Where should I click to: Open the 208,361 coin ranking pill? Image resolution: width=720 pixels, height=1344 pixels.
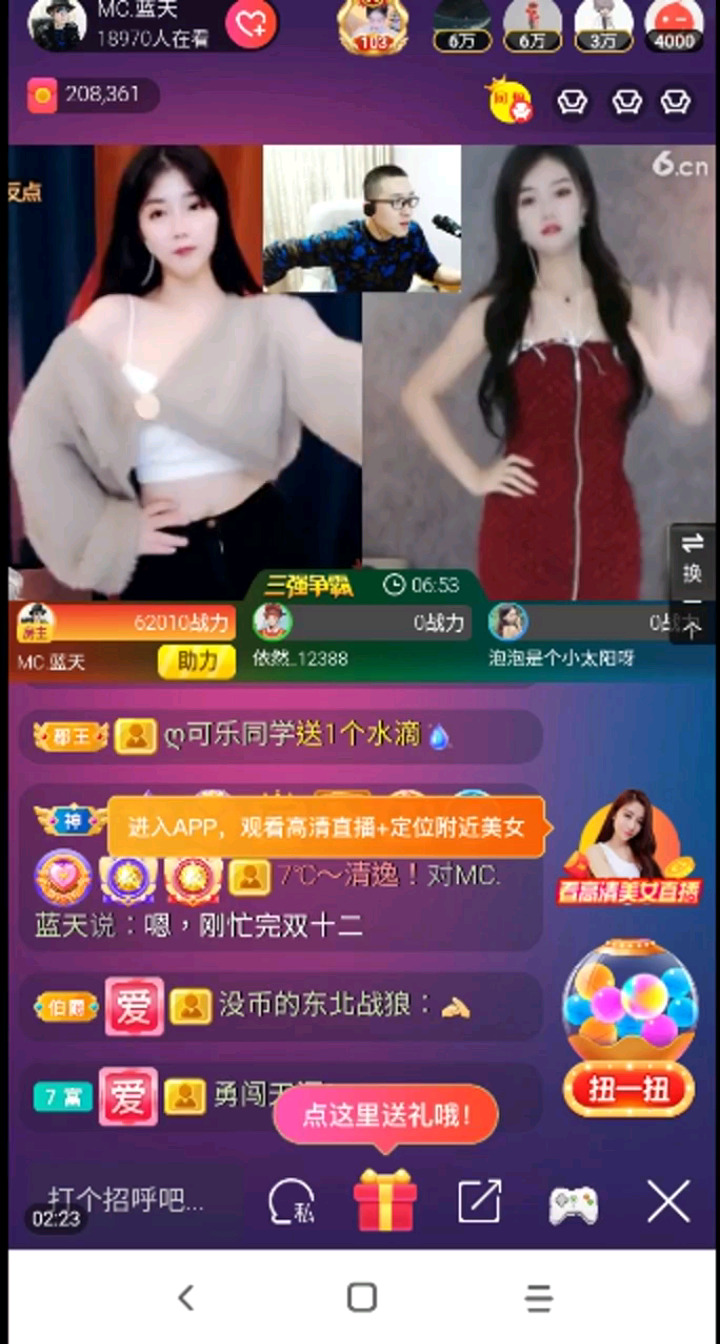[92, 95]
